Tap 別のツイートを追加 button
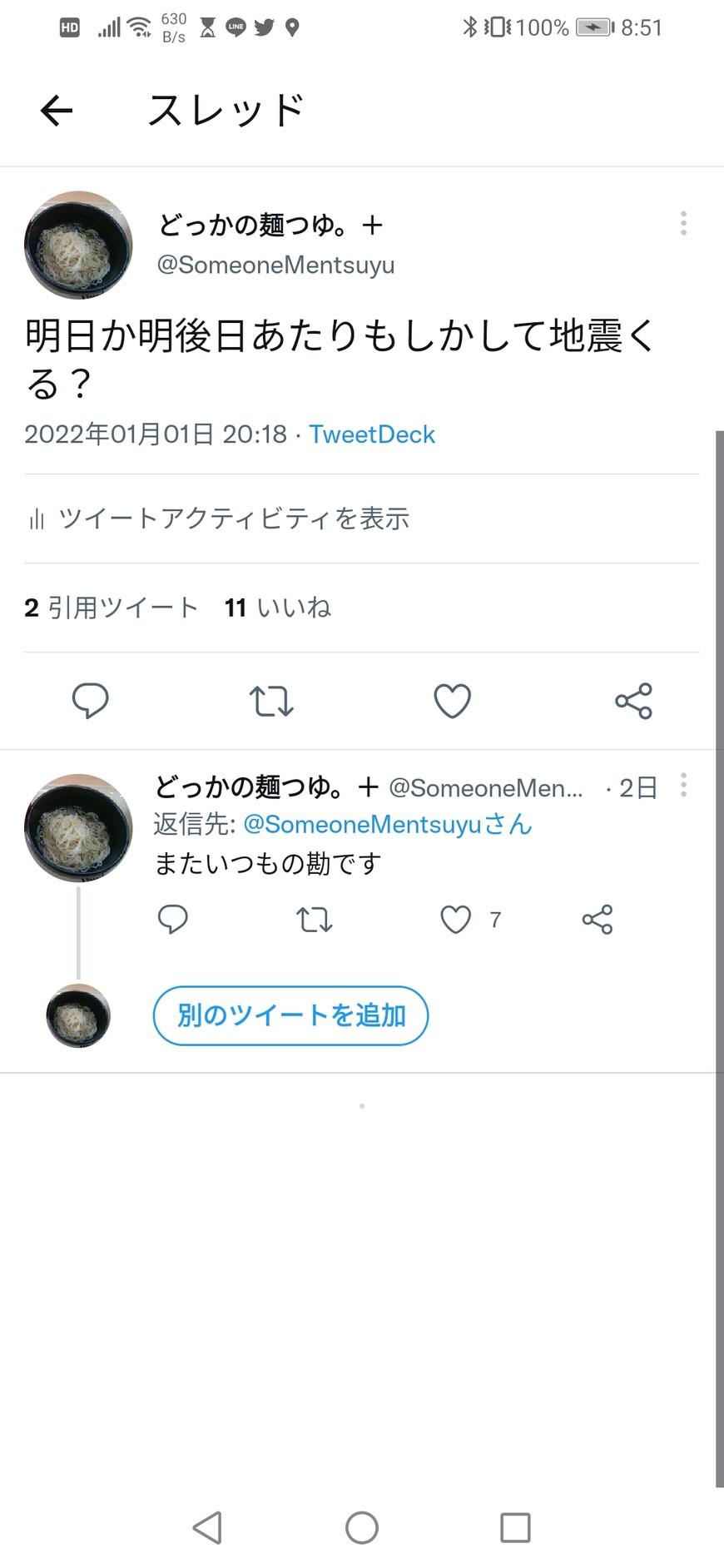The width and height of the screenshot is (724, 1568). (290, 1015)
